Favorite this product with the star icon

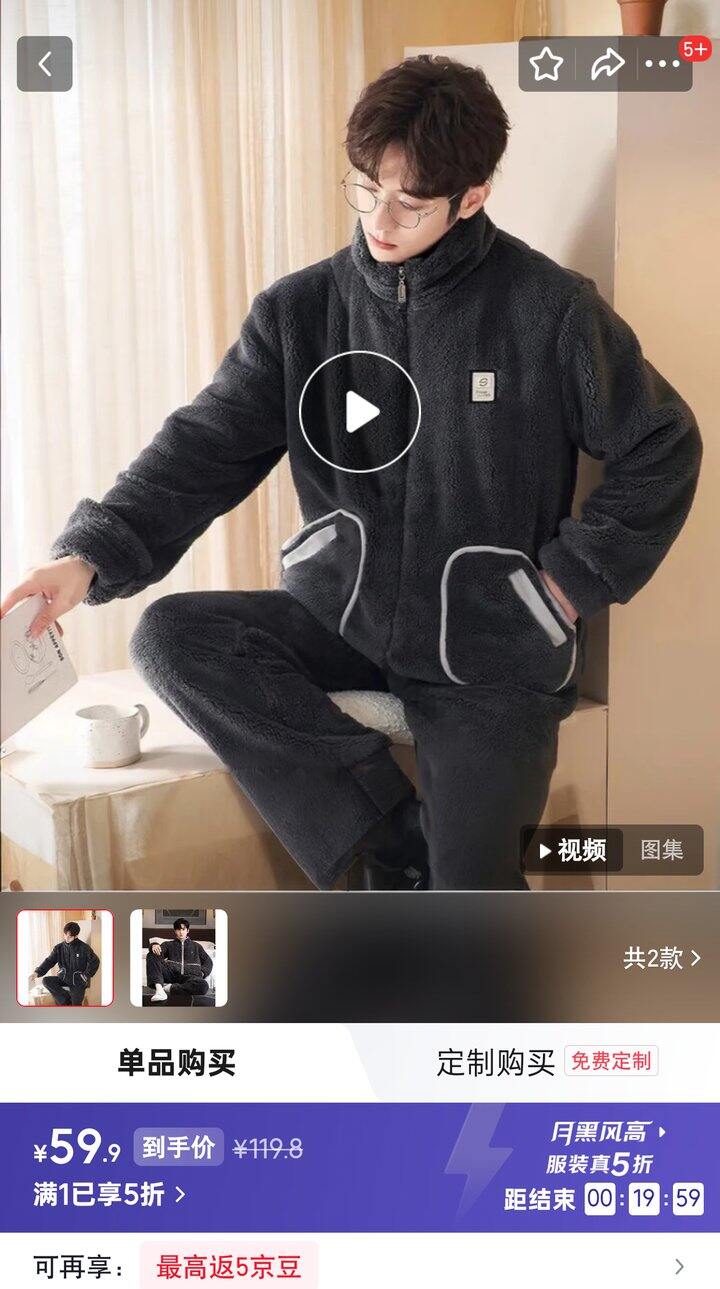point(546,64)
